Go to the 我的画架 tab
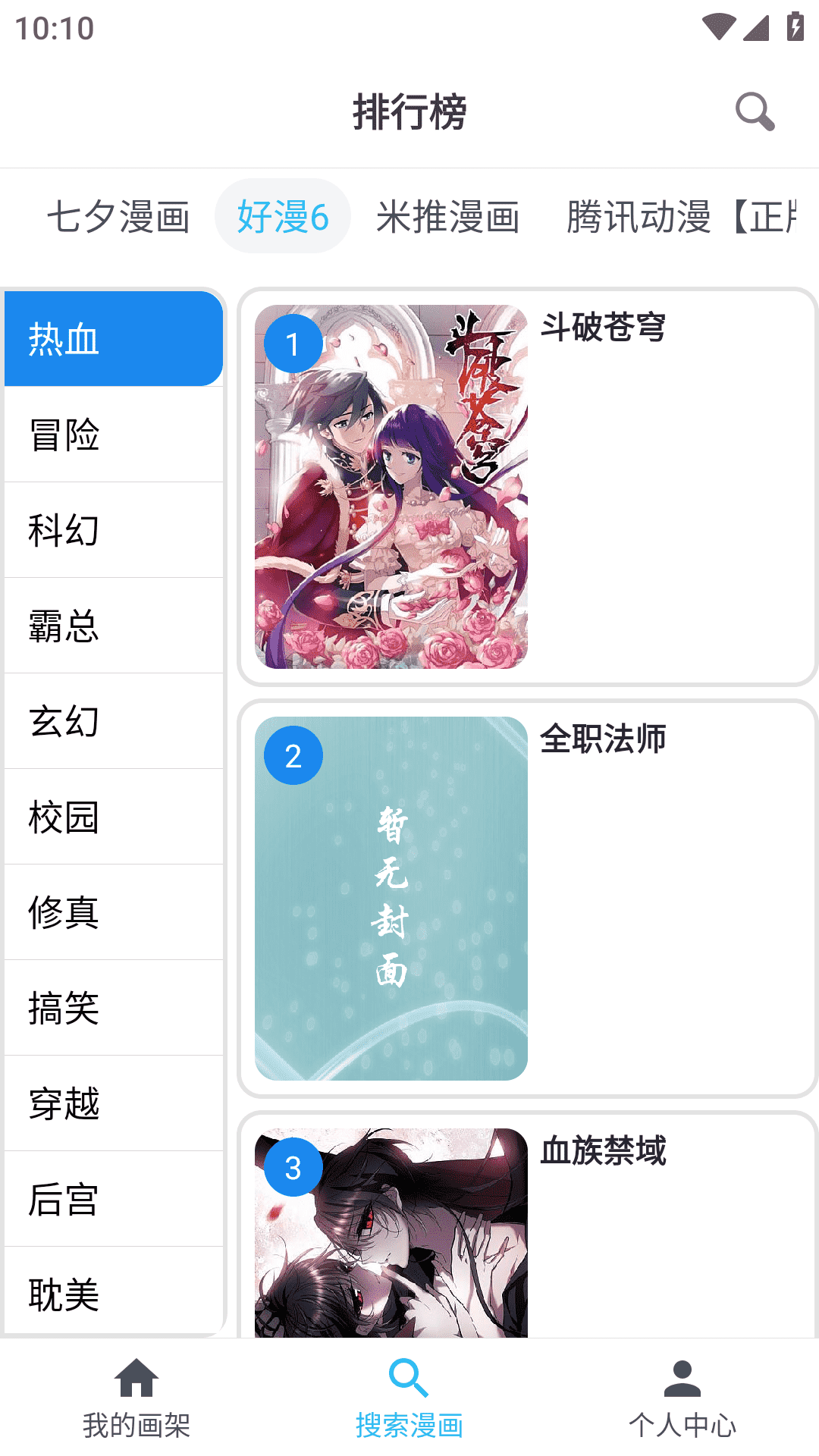 136,1399
